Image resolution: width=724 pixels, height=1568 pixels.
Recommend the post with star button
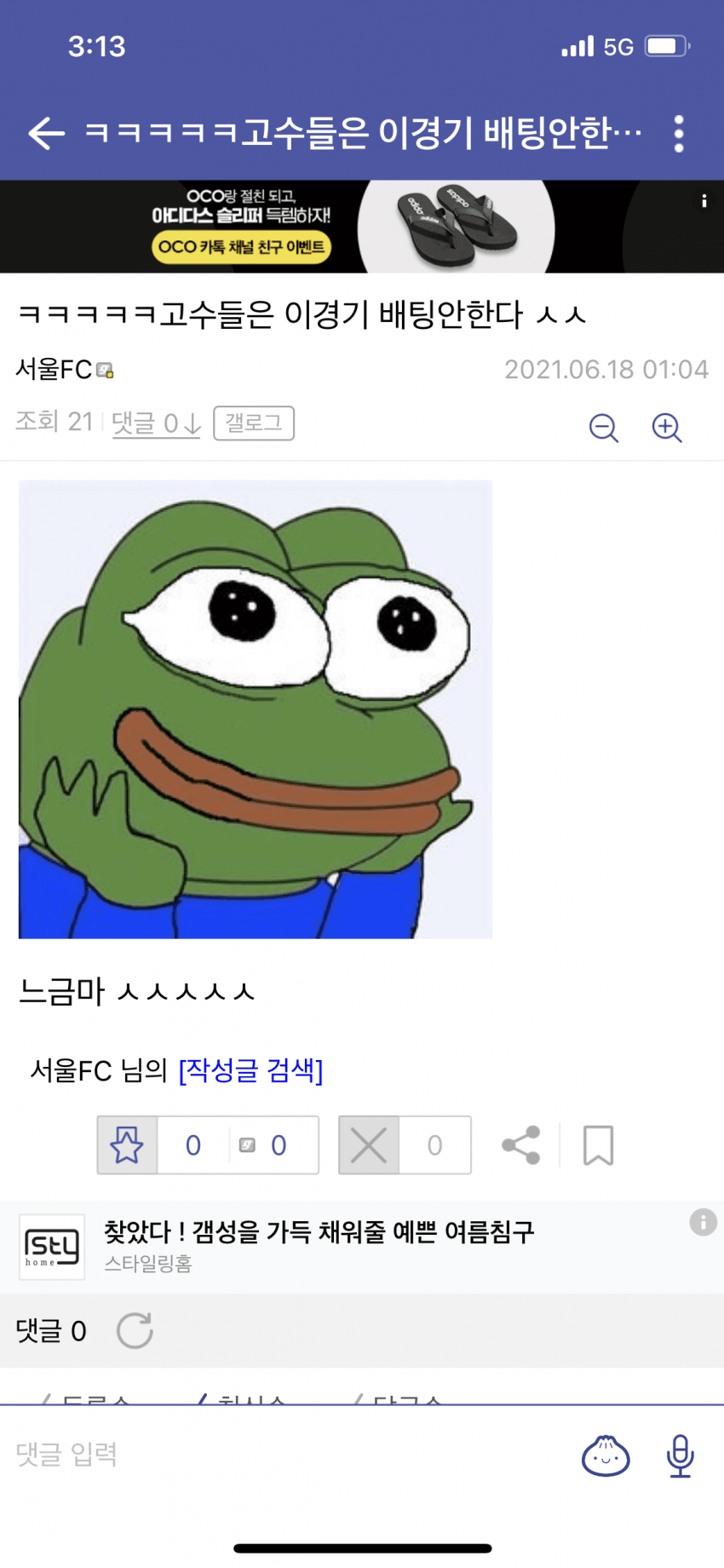click(127, 1145)
